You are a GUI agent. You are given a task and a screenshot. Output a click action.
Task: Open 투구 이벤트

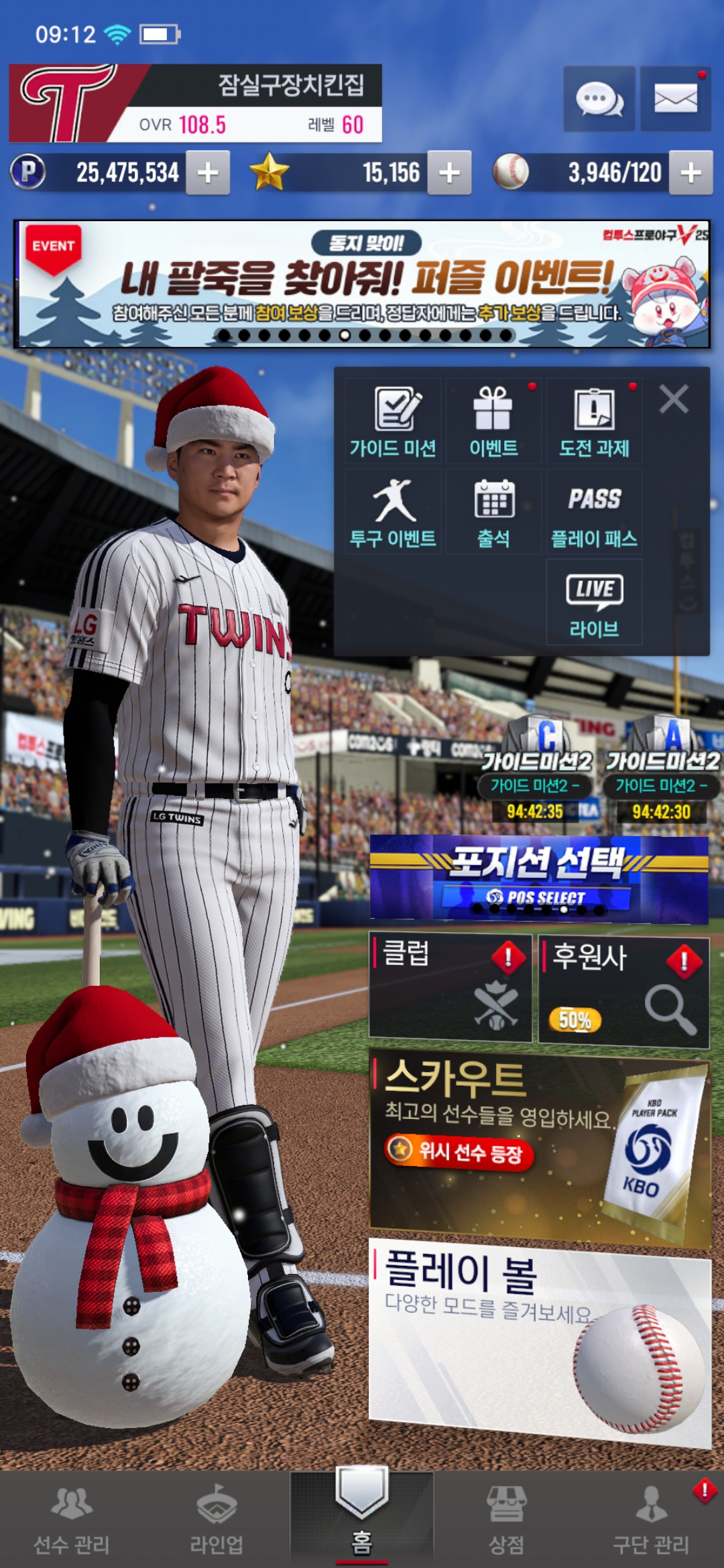click(x=393, y=513)
